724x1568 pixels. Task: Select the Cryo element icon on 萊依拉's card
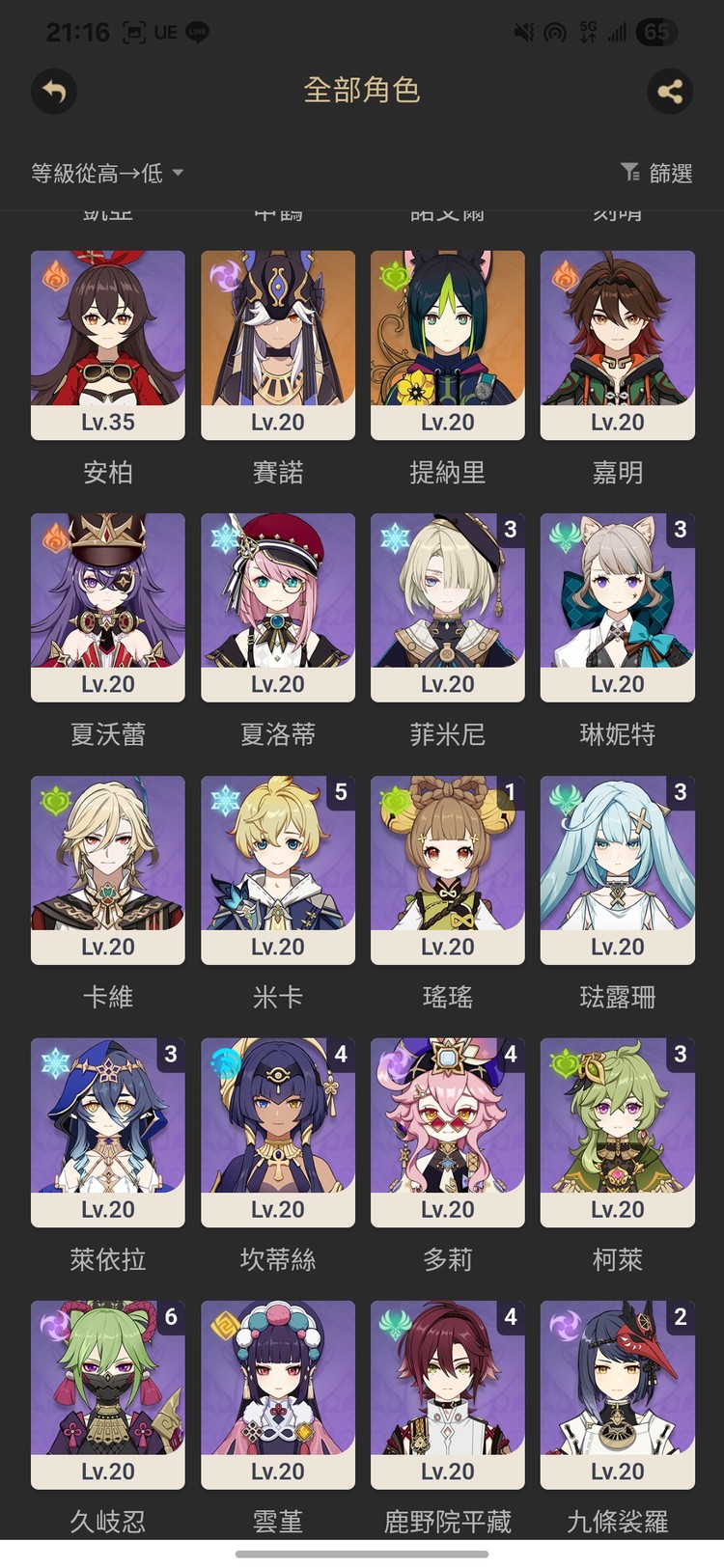click(55, 1063)
